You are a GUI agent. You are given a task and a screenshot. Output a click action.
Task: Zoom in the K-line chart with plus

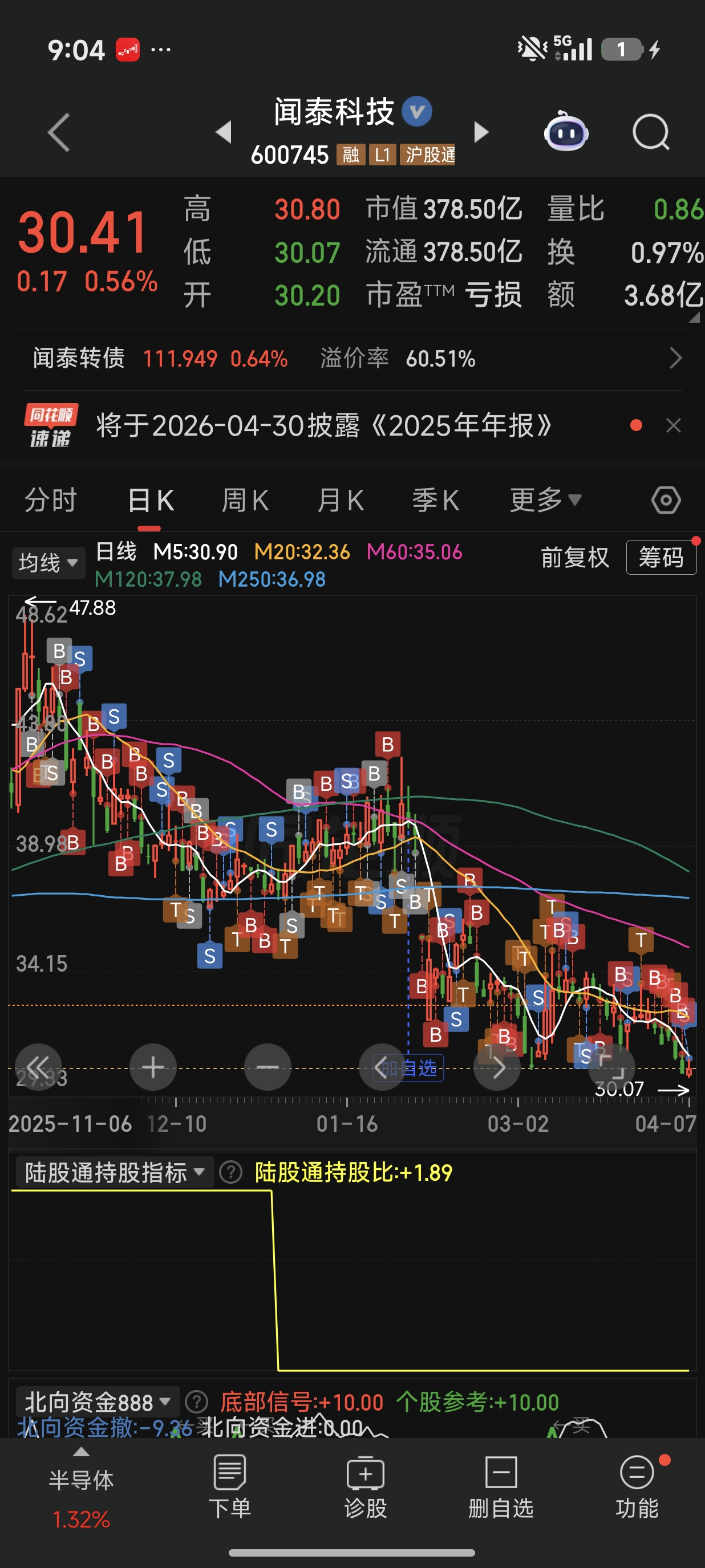pos(153,1067)
